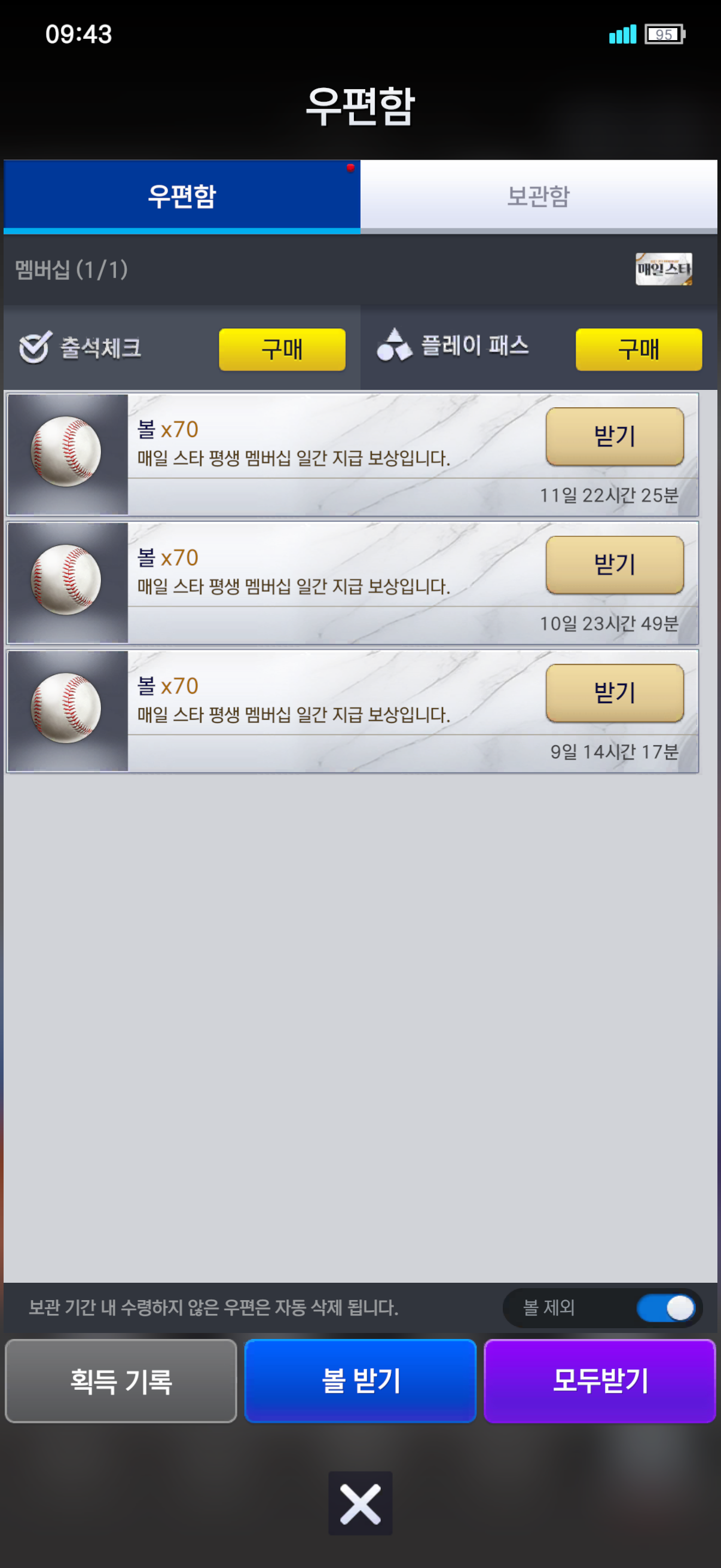The height and width of the screenshot is (1568, 721).
Task: Open 획득 기록 history
Action: pyautogui.click(x=121, y=1380)
